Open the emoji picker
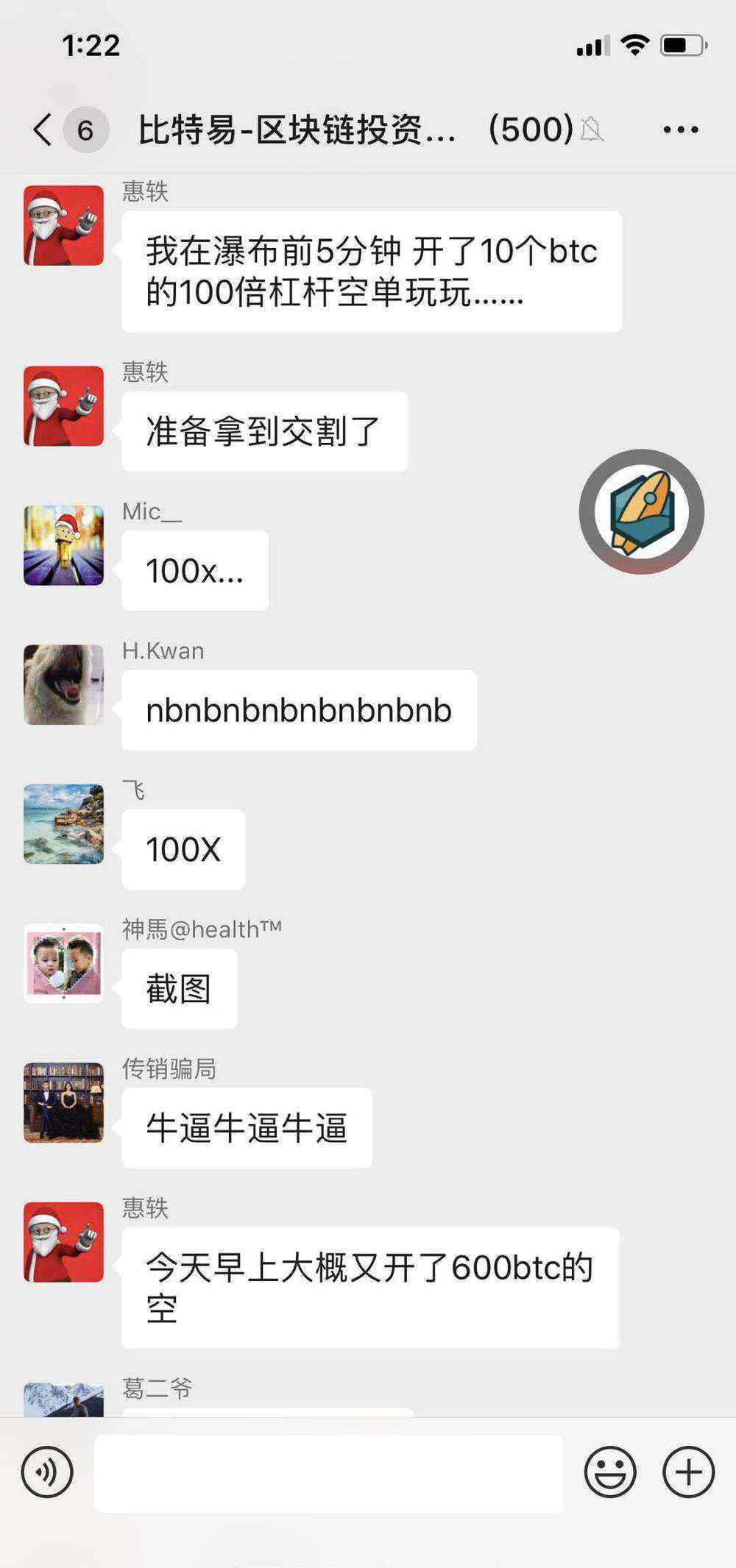 coord(610,1472)
